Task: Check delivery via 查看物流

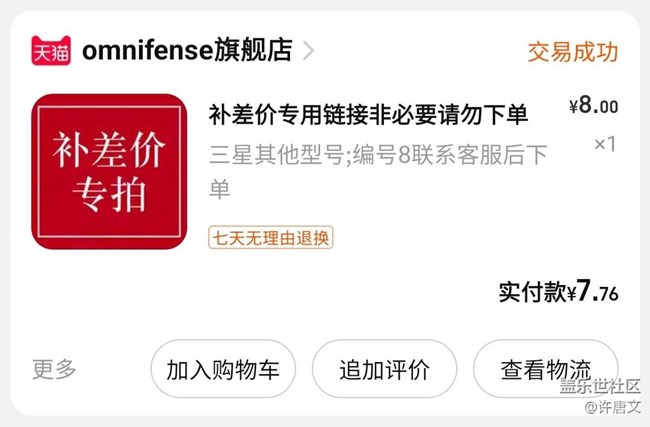Action: tap(545, 369)
